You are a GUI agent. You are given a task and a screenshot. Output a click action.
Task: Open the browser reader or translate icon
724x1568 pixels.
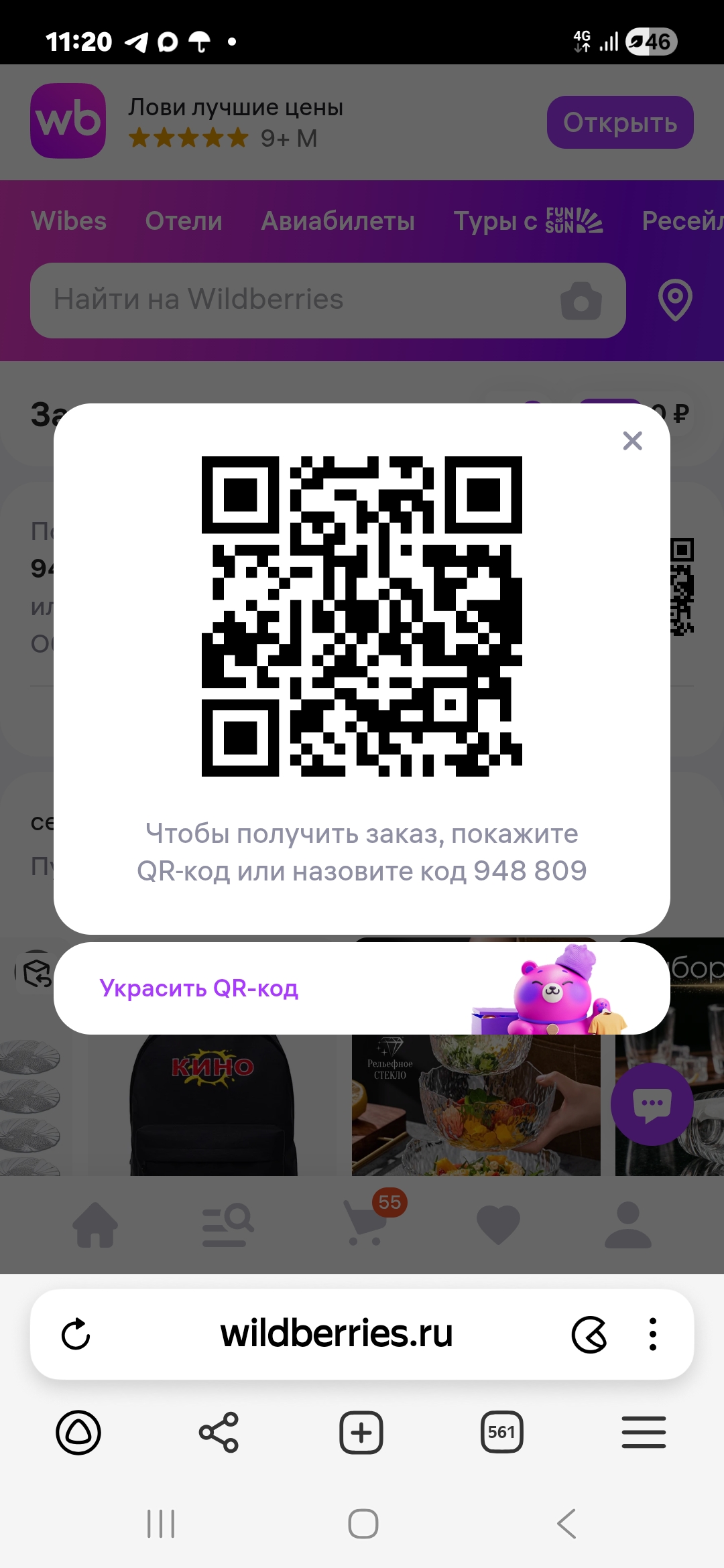(x=589, y=1334)
